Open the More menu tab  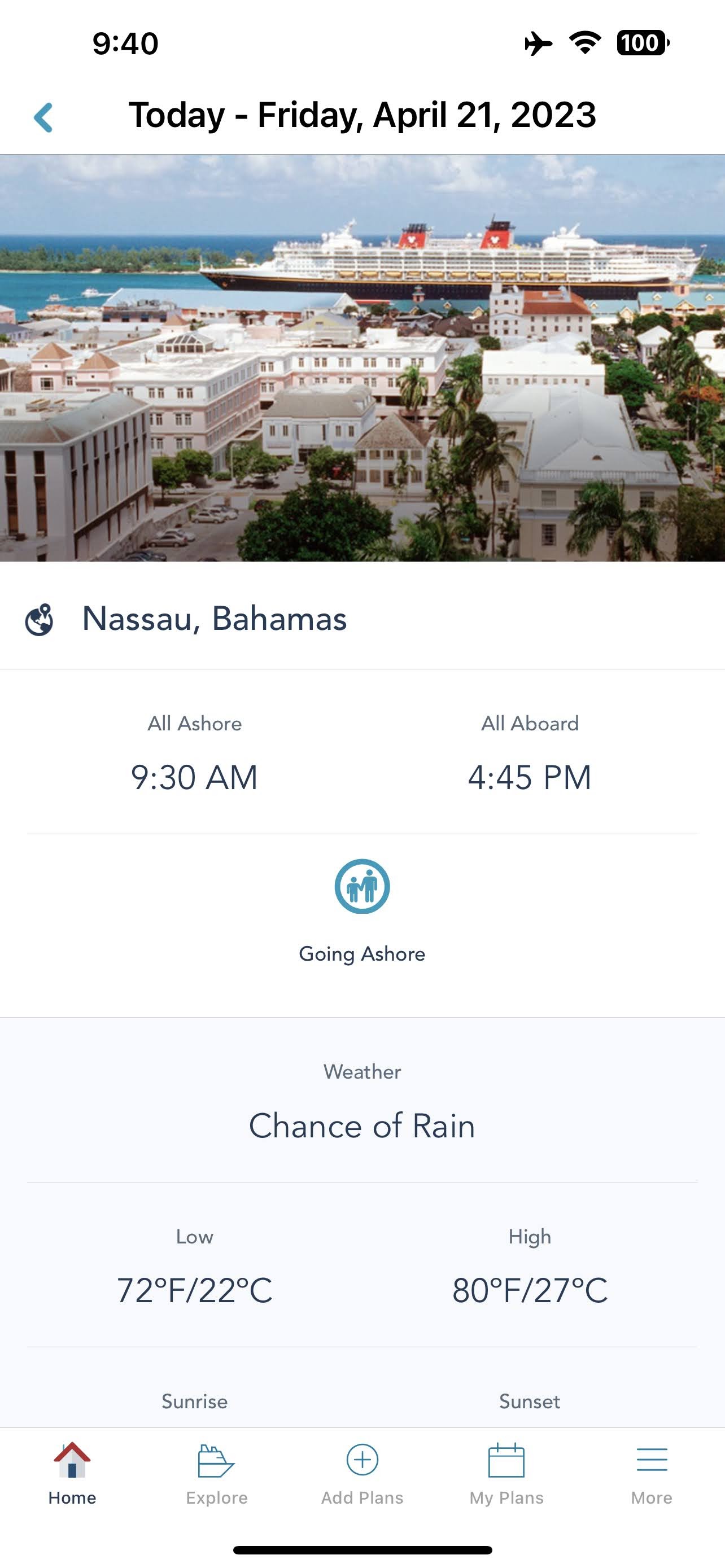[652, 1473]
